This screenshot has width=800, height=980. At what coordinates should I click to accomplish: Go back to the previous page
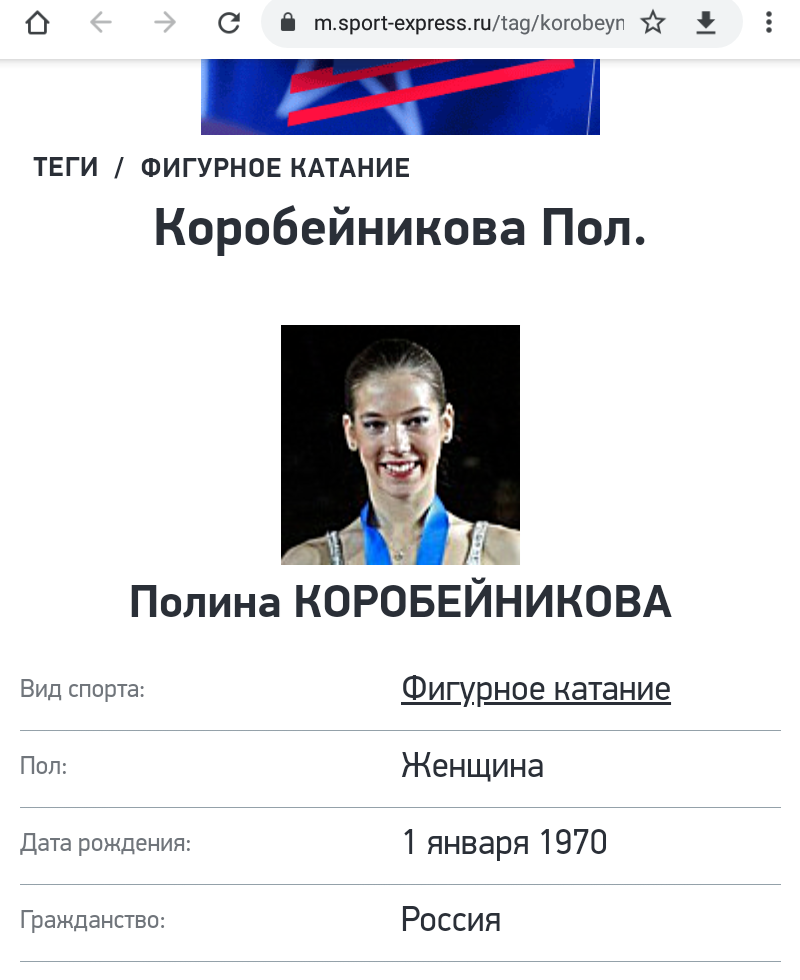(101, 23)
